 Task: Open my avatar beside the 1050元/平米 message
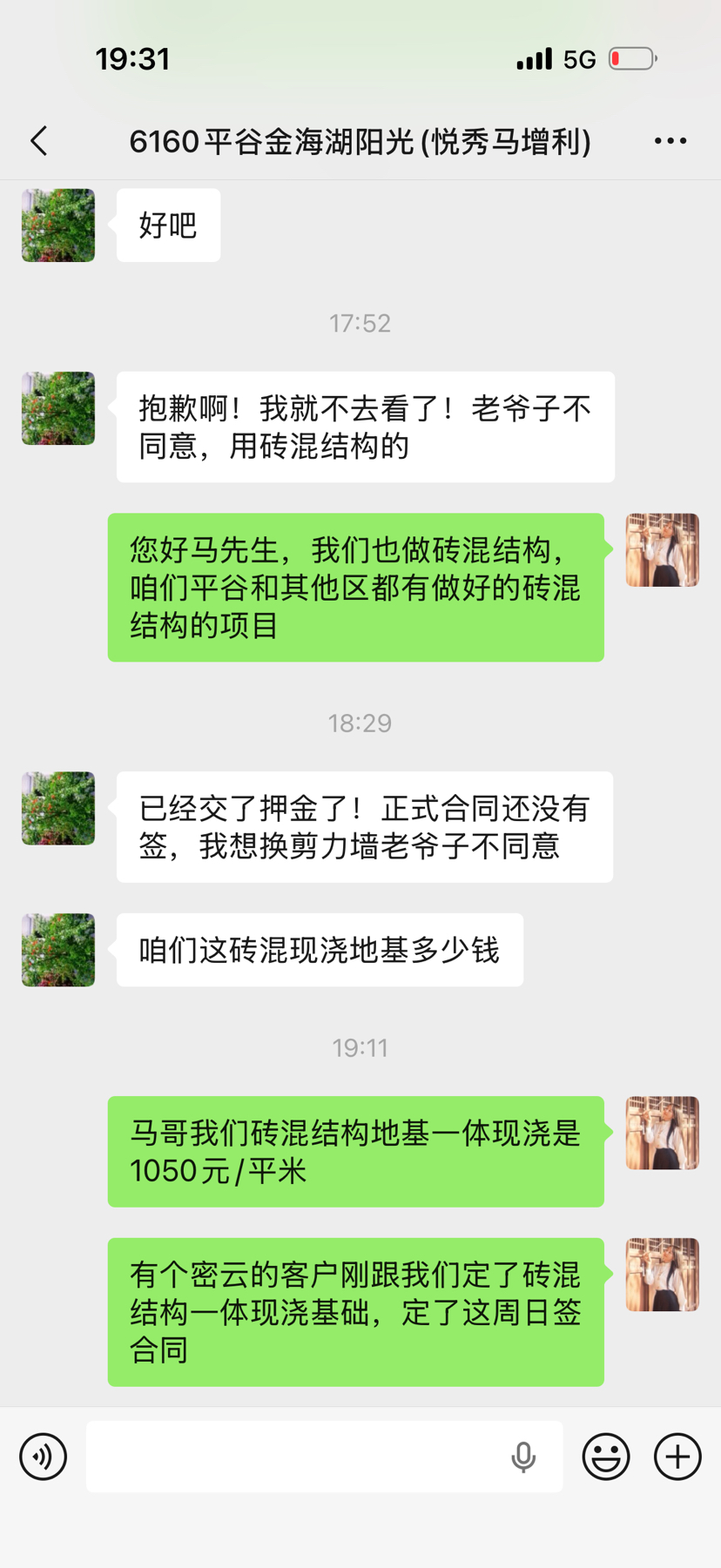pos(663,1133)
